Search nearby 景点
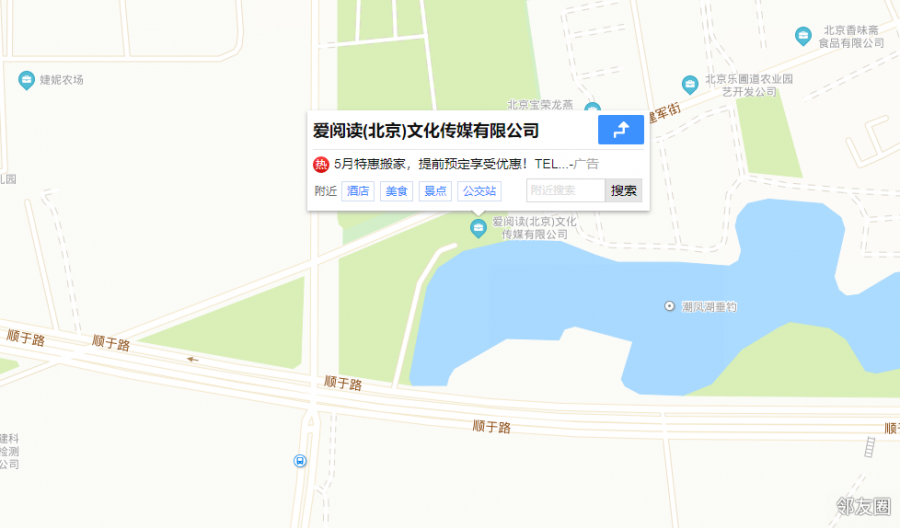Screen dimensions: 900x528 [435, 191]
